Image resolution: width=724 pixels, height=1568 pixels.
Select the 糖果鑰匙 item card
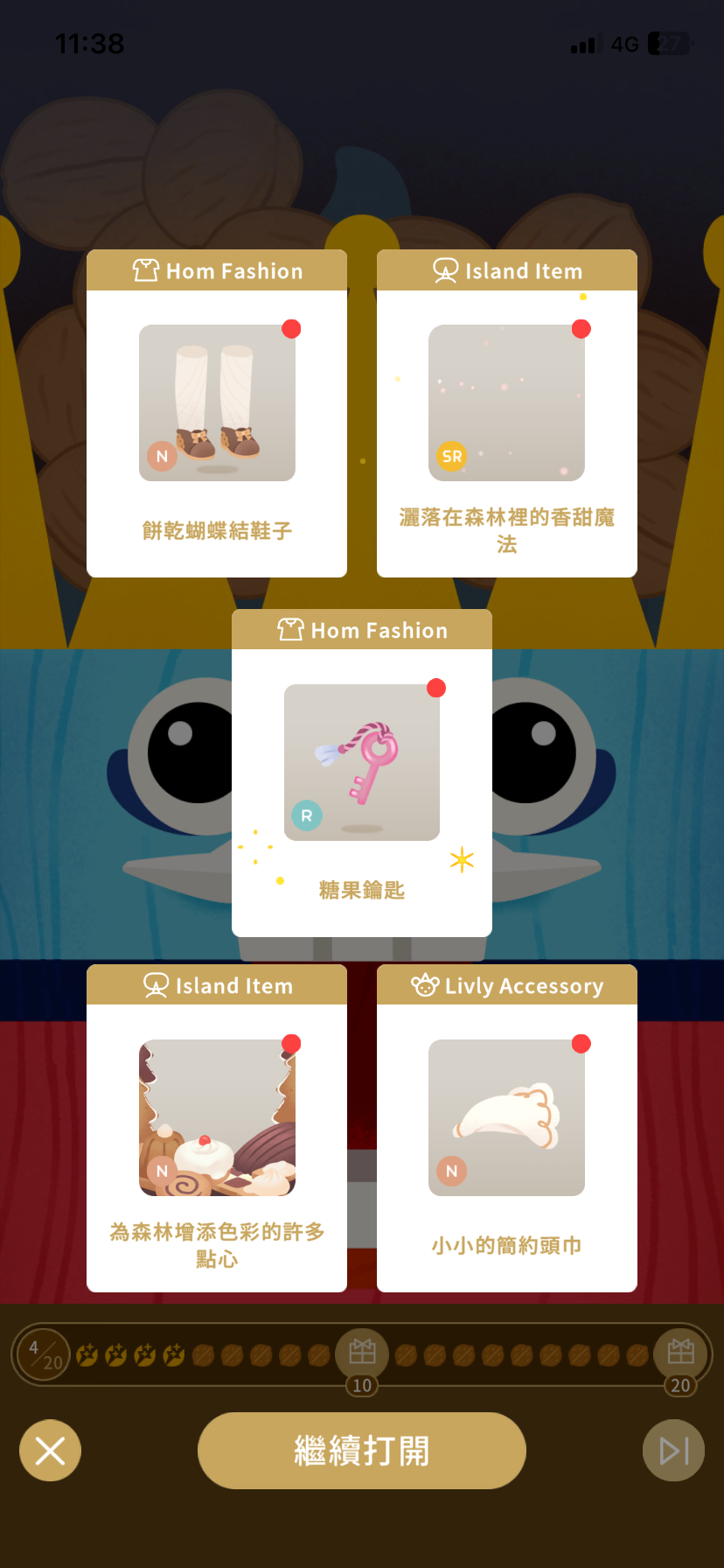coord(361,773)
